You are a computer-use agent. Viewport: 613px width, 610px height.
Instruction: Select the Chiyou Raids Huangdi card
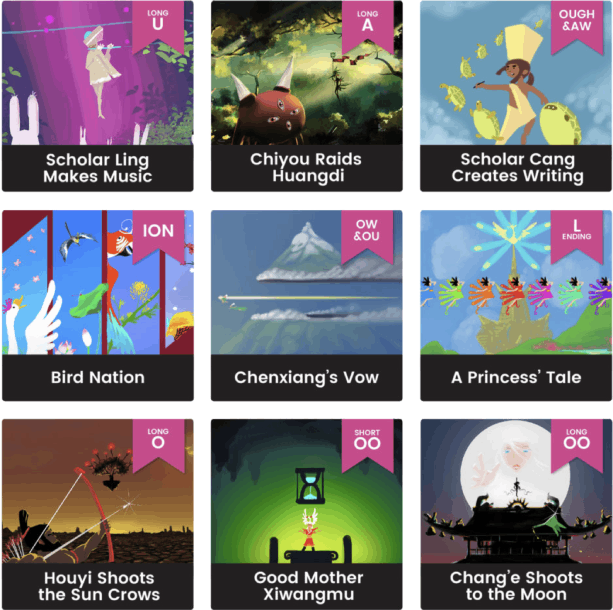click(x=306, y=97)
